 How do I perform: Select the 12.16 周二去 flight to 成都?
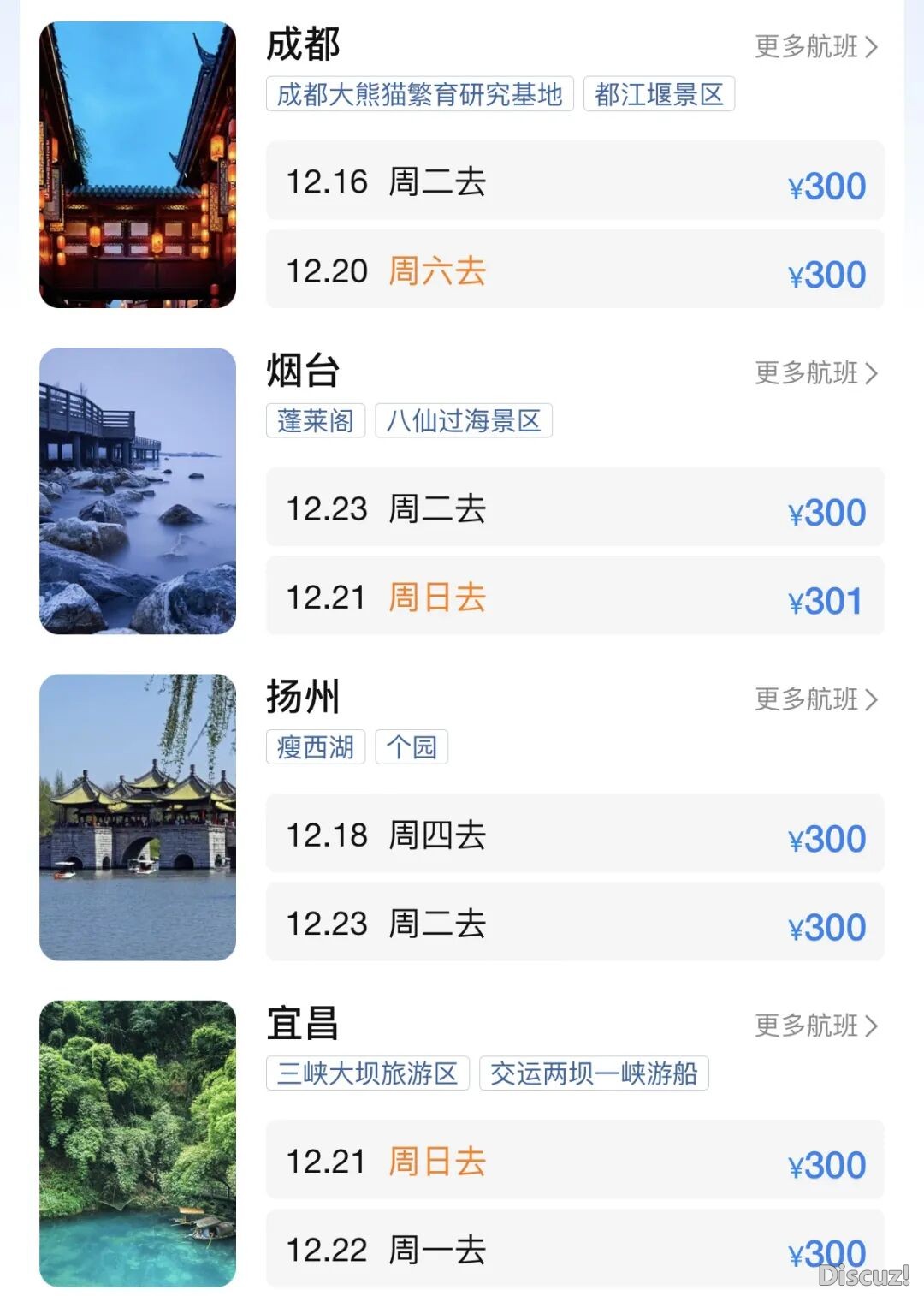coord(575,182)
